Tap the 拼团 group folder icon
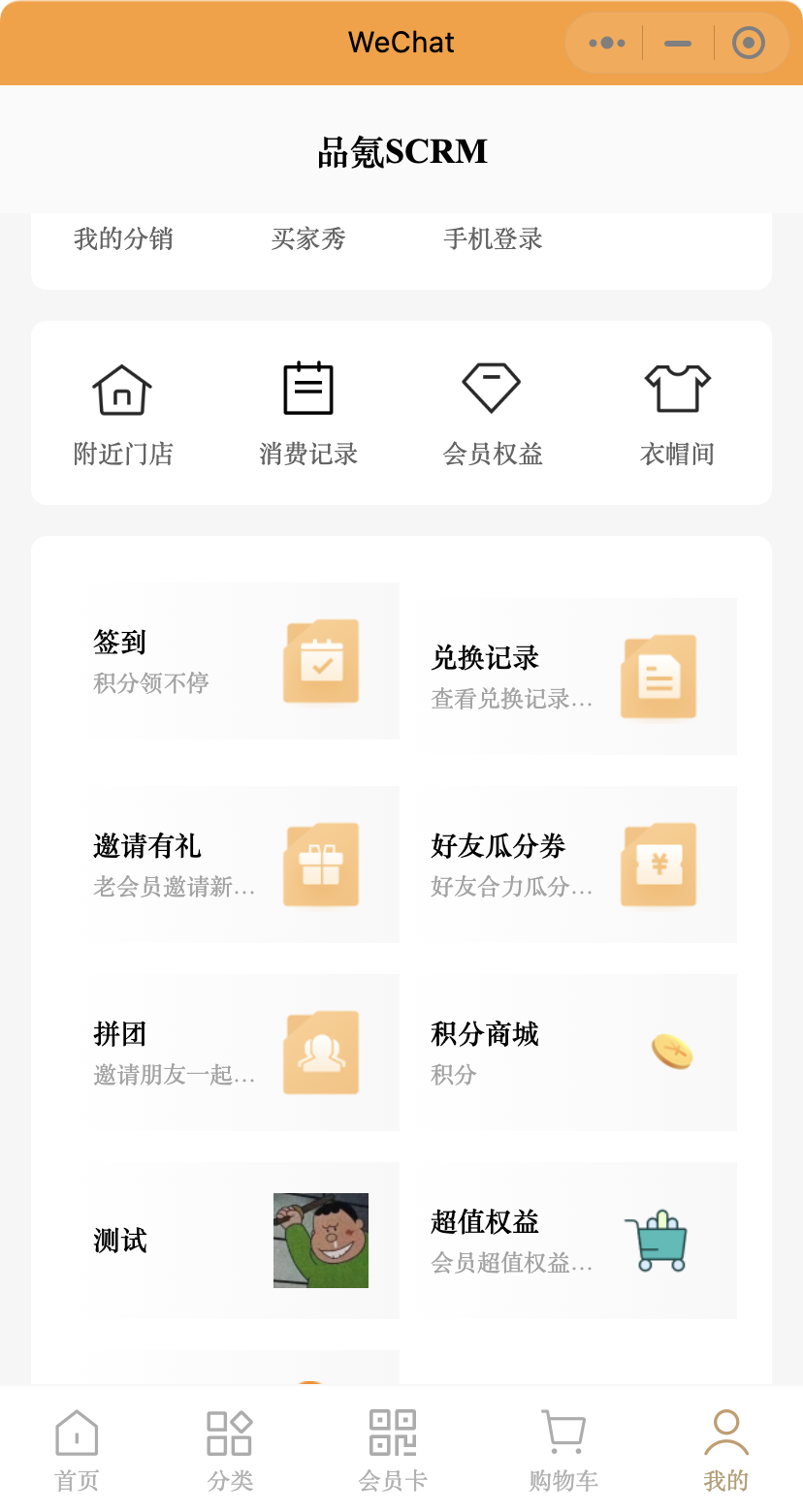The height and width of the screenshot is (1512, 803). (x=320, y=1053)
